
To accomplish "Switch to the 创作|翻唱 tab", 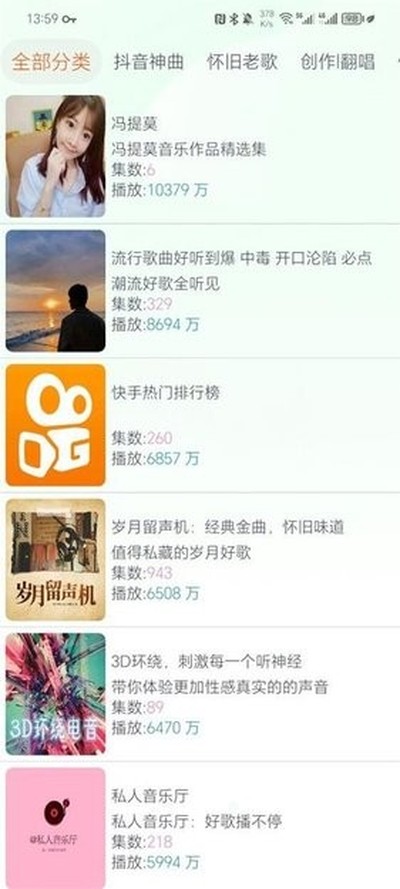I will pos(338,62).
